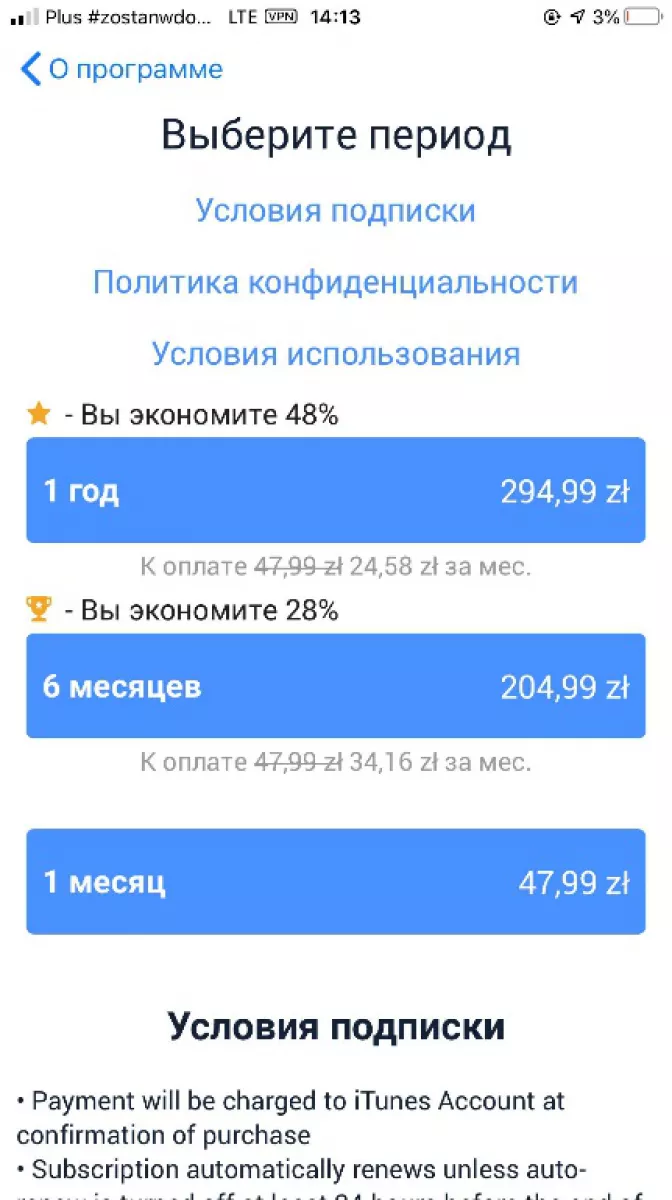The width and height of the screenshot is (672, 1200).
Task: Choose the 6 месяцев plan
Action: (336, 686)
